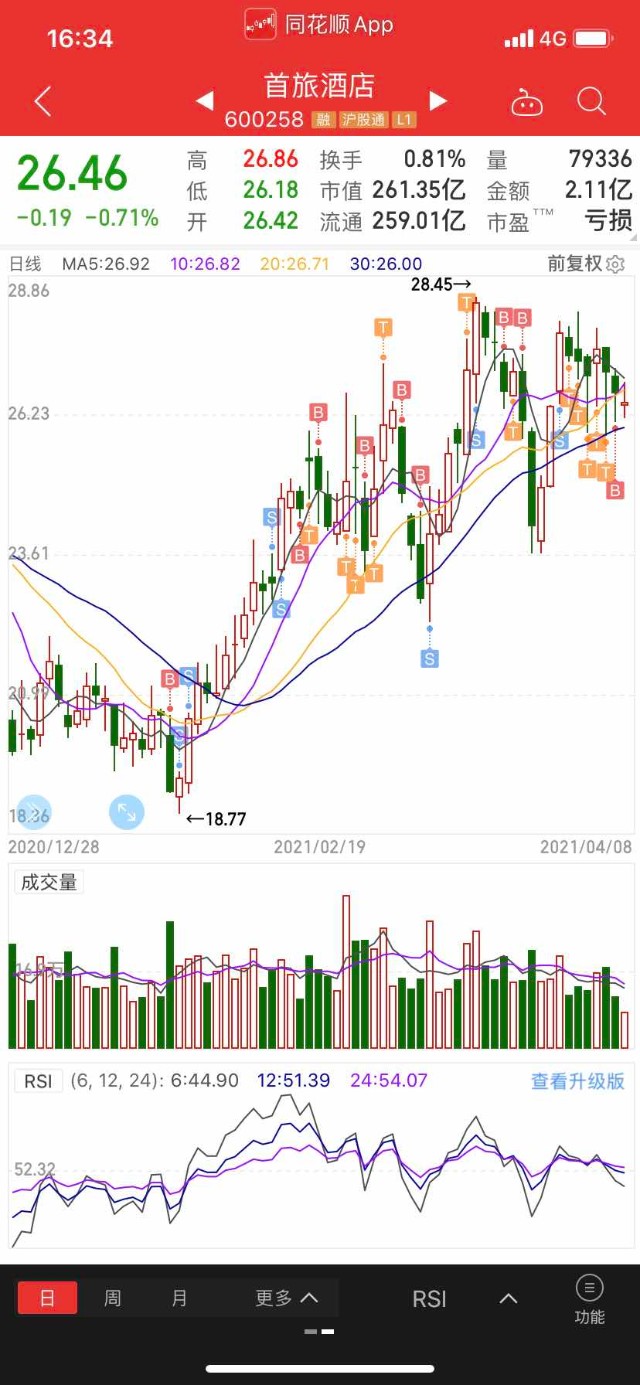Tap the 成交量 indicator label
Image resolution: width=640 pixels, height=1385 pixels.
click(49, 882)
